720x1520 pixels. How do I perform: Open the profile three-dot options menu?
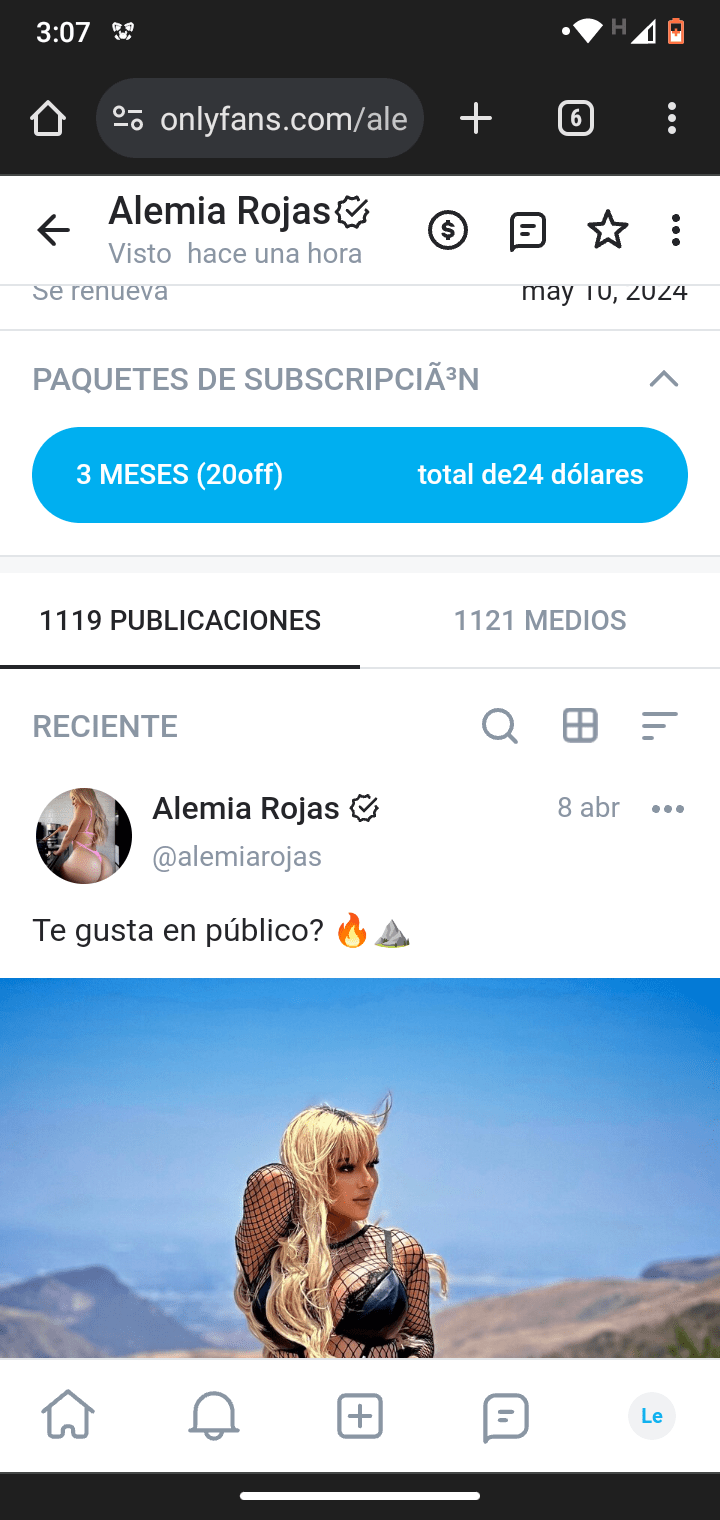point(676,230)
